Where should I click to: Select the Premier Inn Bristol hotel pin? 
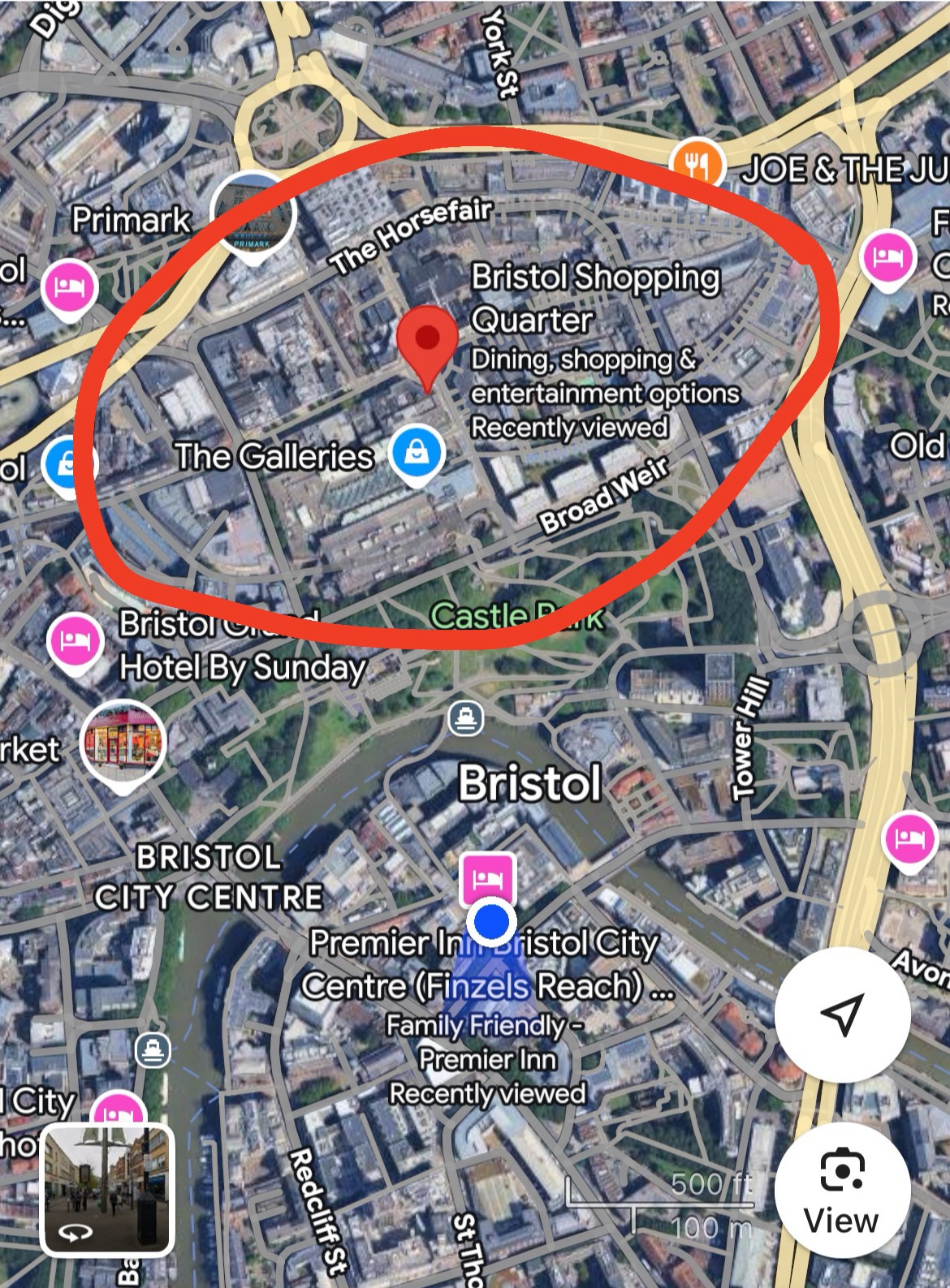point(487,879)
